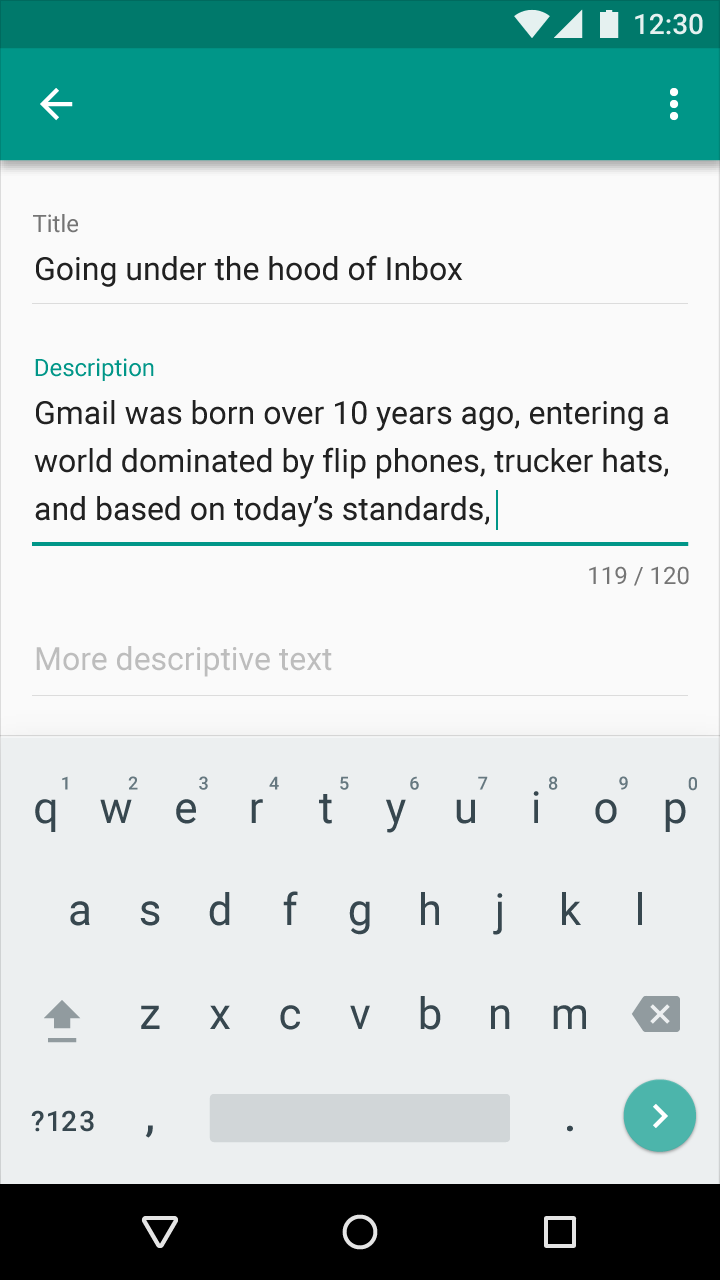Screen dimensions: 720x1280
Task: Toggle the shift key
Action: [62, 1020]
